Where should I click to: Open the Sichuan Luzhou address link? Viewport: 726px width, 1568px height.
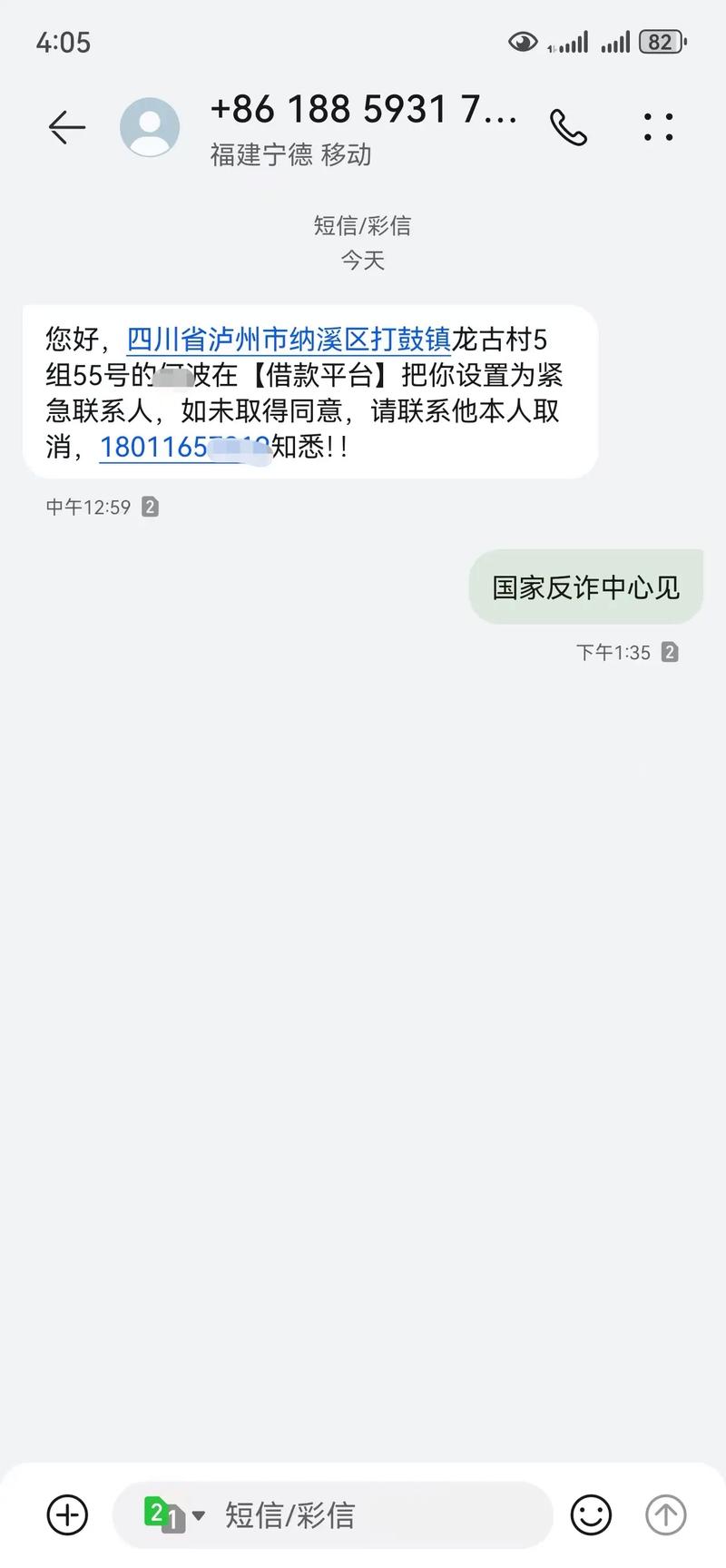click(x=289, y=340)
